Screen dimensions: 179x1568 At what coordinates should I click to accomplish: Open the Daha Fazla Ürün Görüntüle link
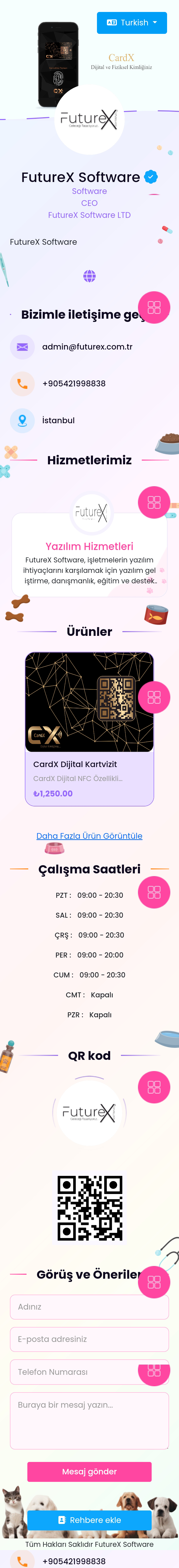point(89,836)
